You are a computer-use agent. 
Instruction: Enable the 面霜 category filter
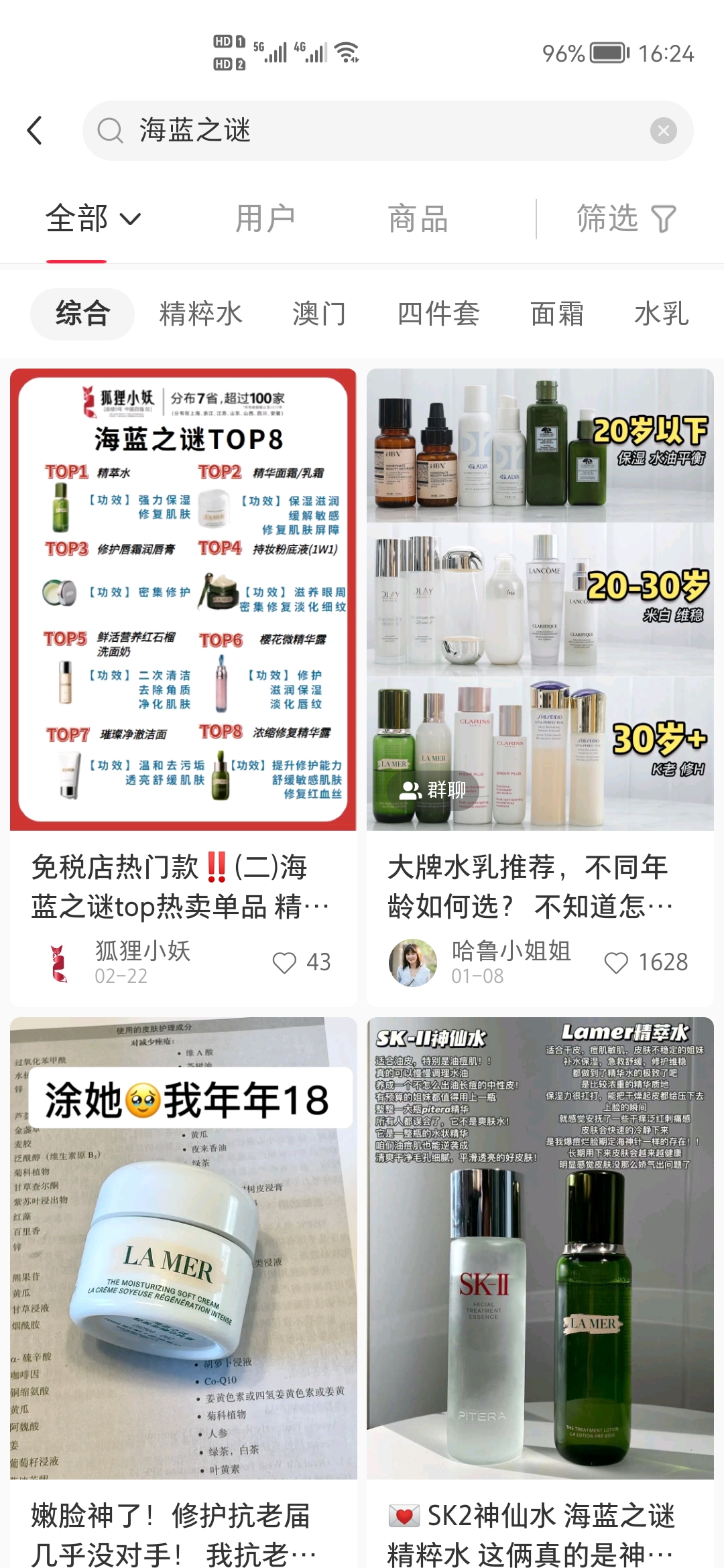556,313
